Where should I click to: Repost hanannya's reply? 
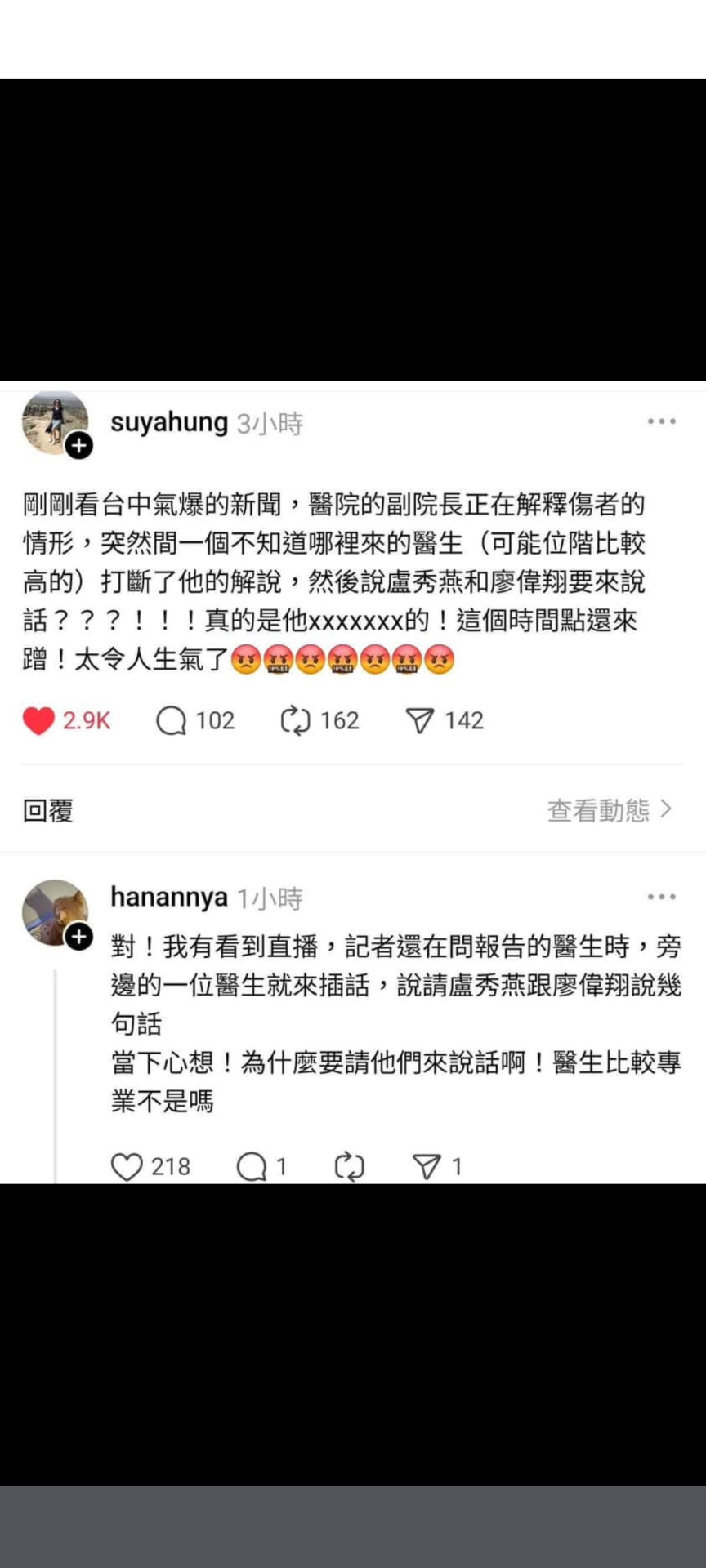pyautogui.click(x=350, y=1167)
